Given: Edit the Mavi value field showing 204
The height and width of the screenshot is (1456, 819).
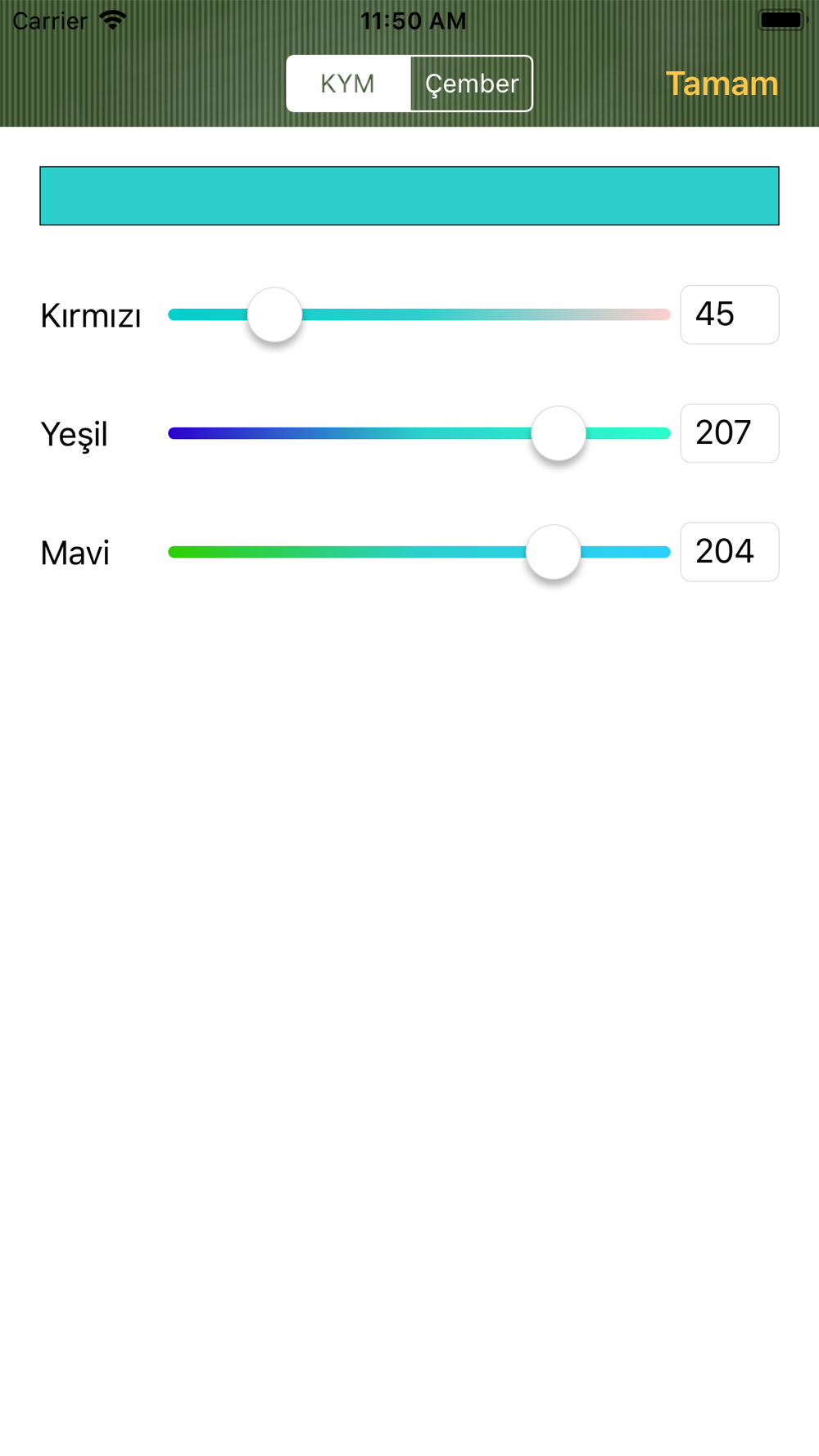Looking at the screenshot, I should click(729, 552).
